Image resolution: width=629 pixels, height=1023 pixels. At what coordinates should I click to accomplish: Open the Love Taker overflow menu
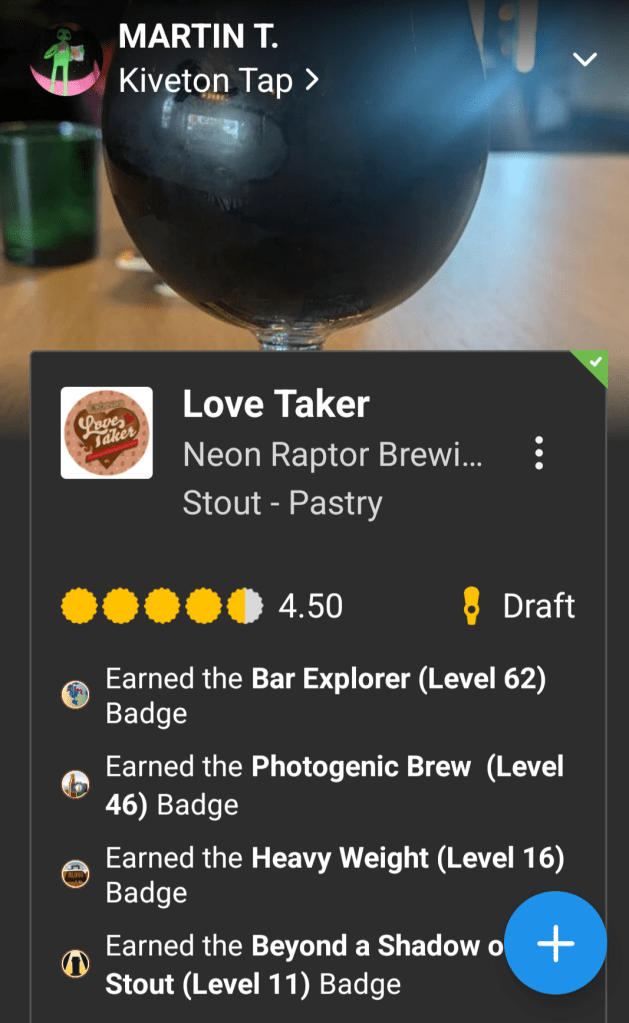click(539, 453)
